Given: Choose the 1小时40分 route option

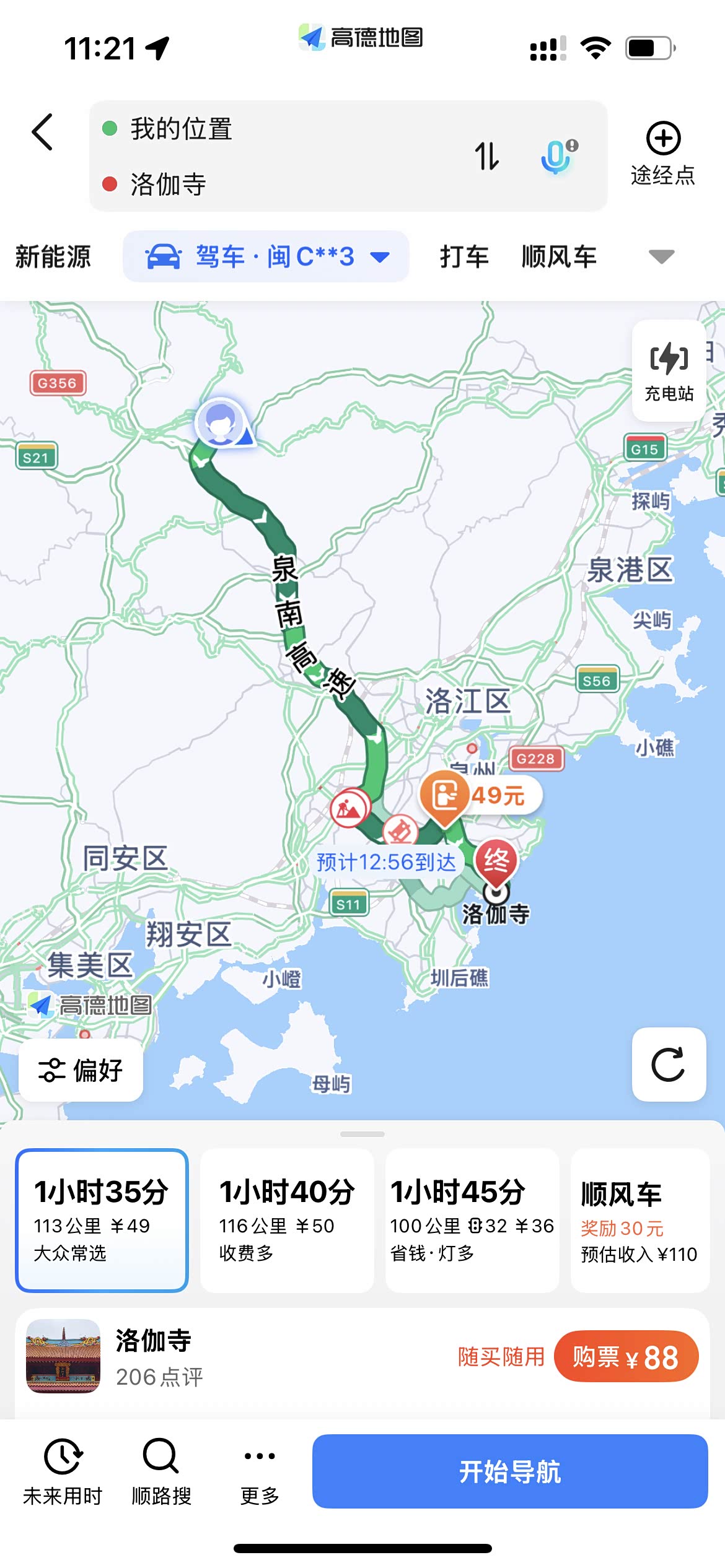Looking at the screenshot, I should (x=287, y=1220).
